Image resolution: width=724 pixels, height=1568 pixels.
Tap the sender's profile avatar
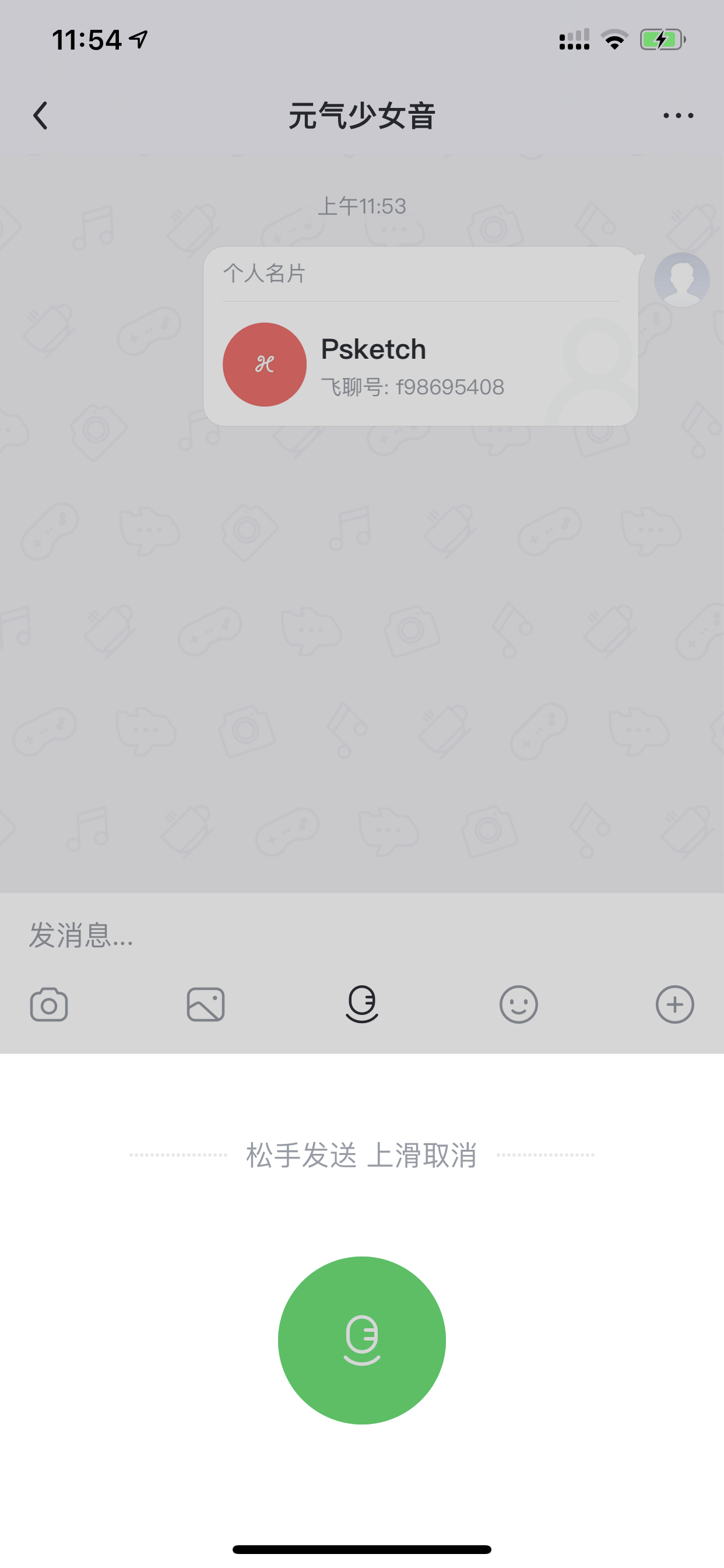click(681, 280)
